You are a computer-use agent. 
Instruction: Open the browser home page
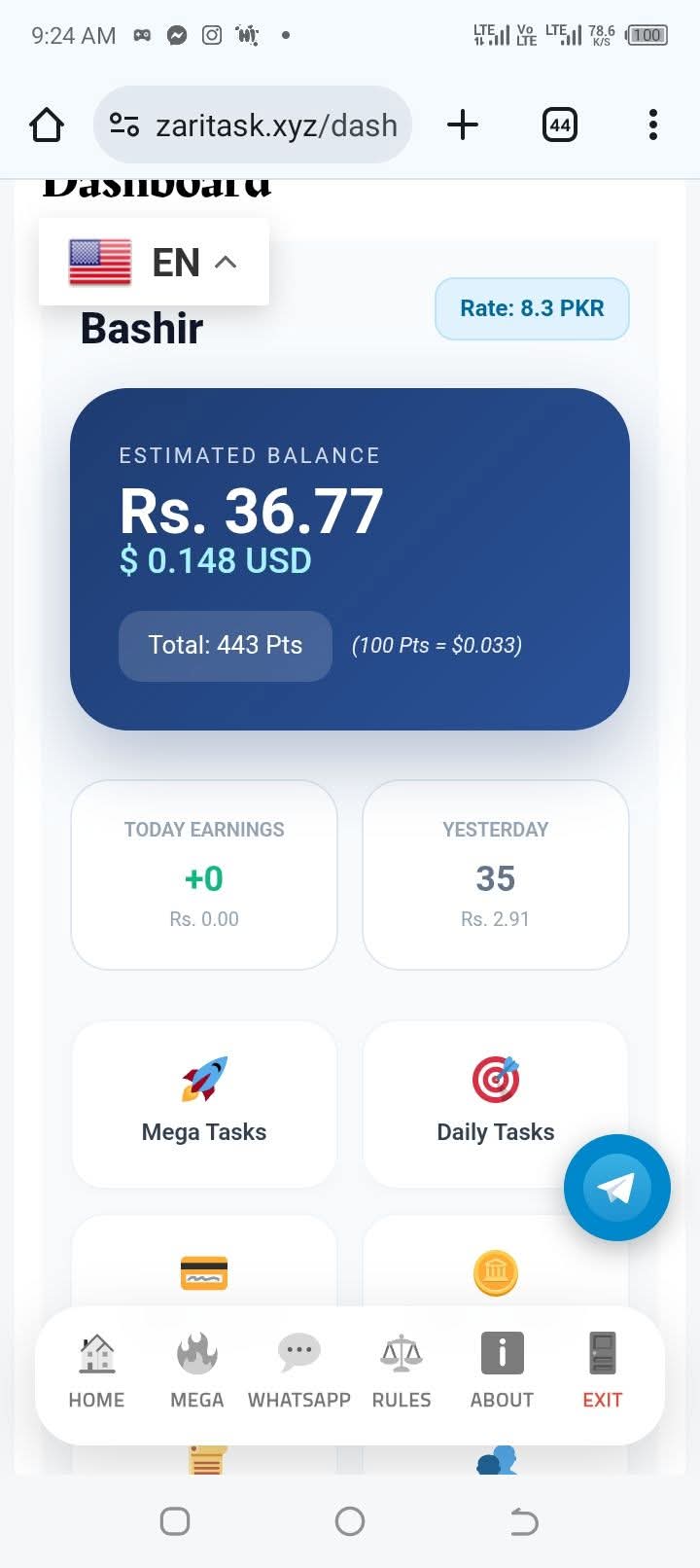[47, 125]
